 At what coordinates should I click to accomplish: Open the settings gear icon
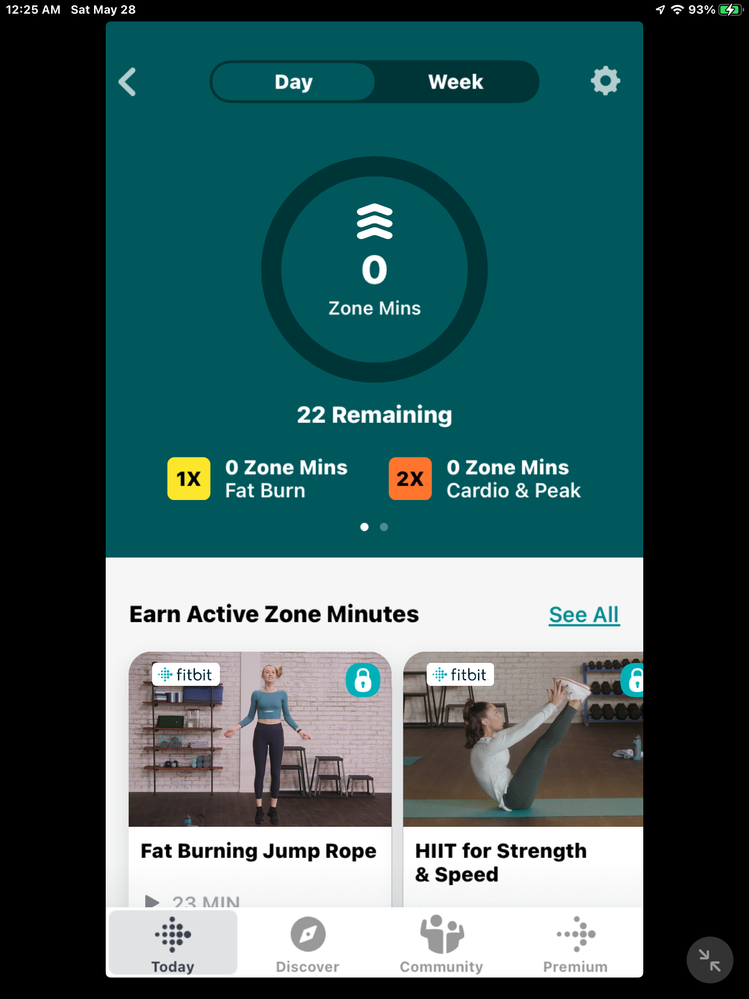pyautogui.click(x=605, y=81)
